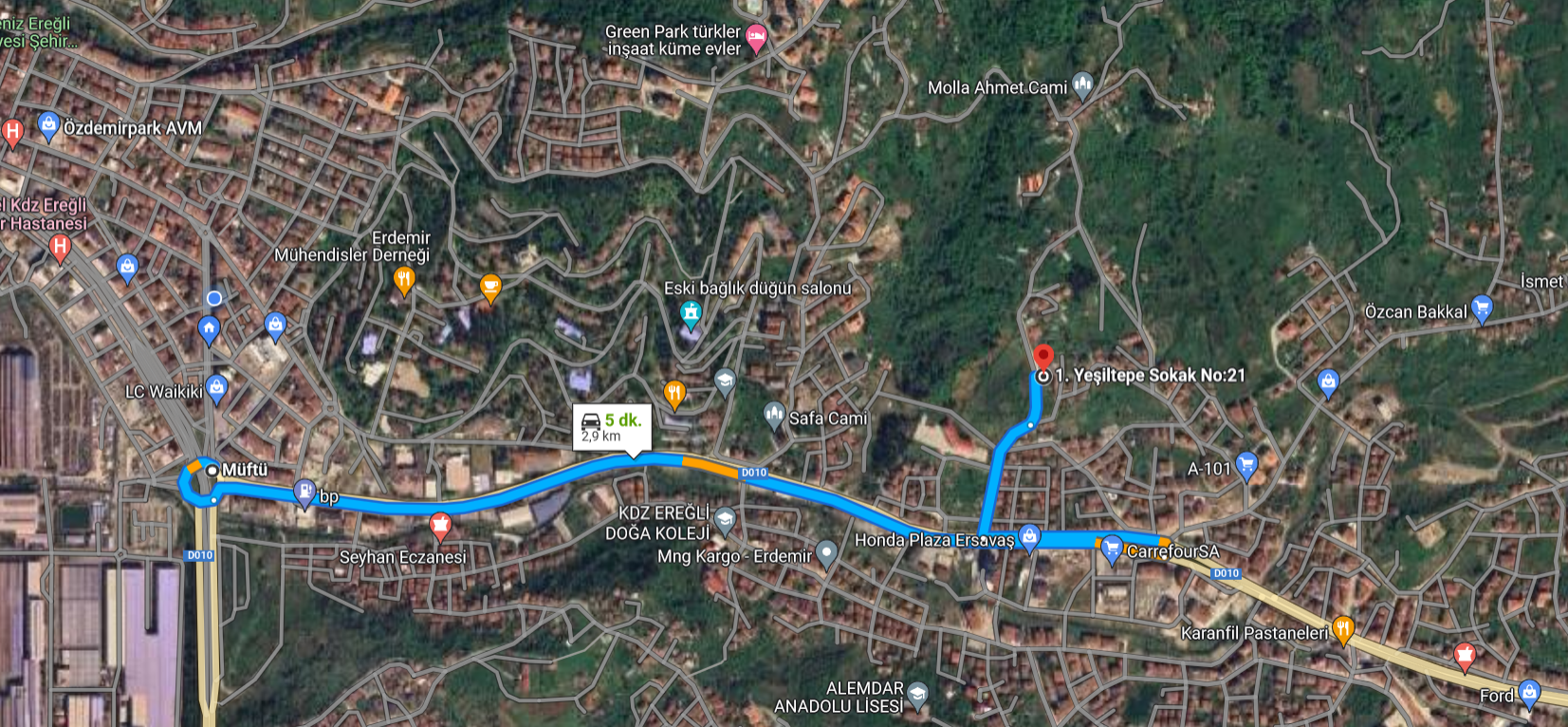Open the 5 dk. route info bubble
The image size is (1568, 727).
click(x=612, y=427)
